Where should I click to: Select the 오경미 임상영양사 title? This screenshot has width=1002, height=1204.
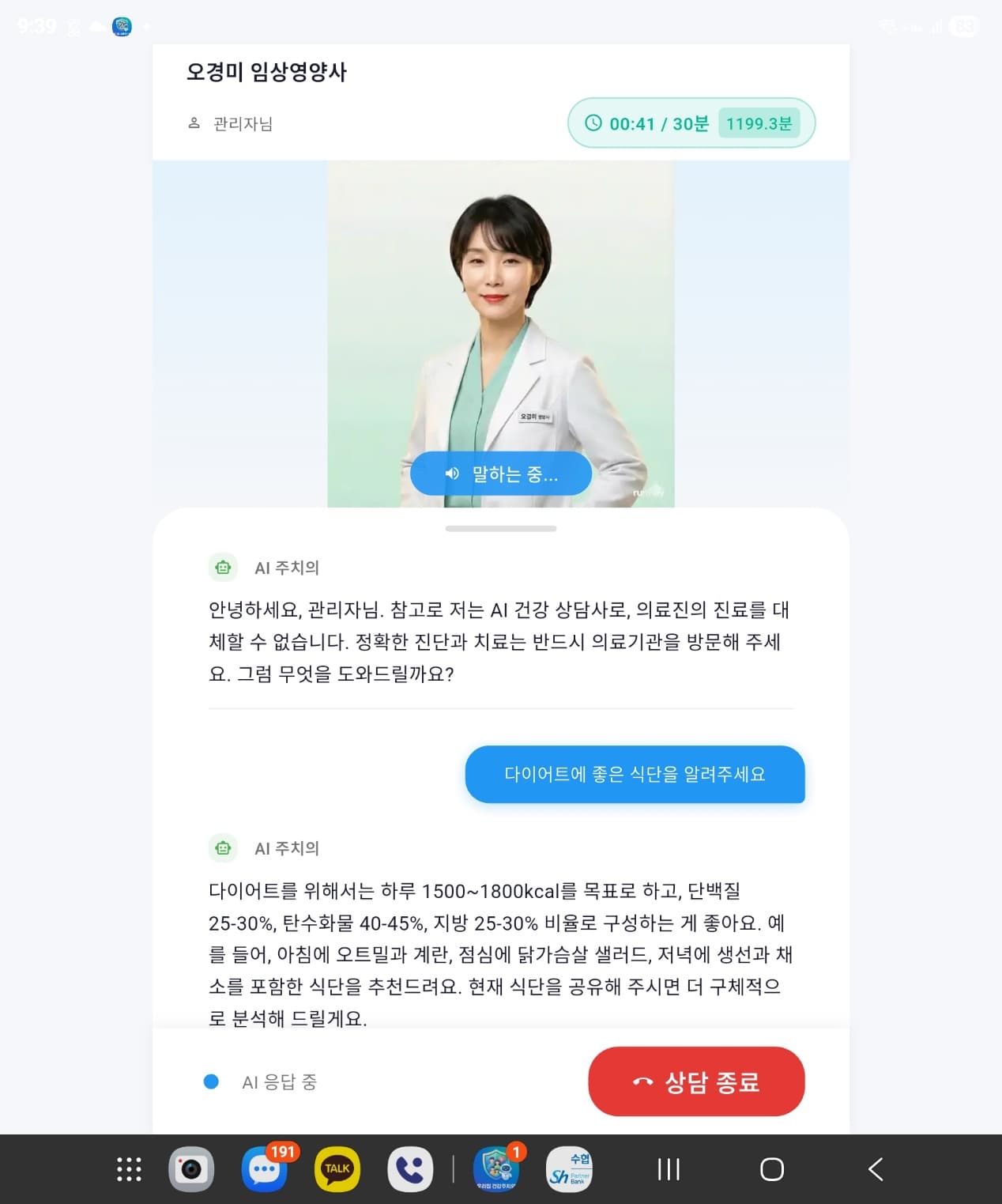267,73
